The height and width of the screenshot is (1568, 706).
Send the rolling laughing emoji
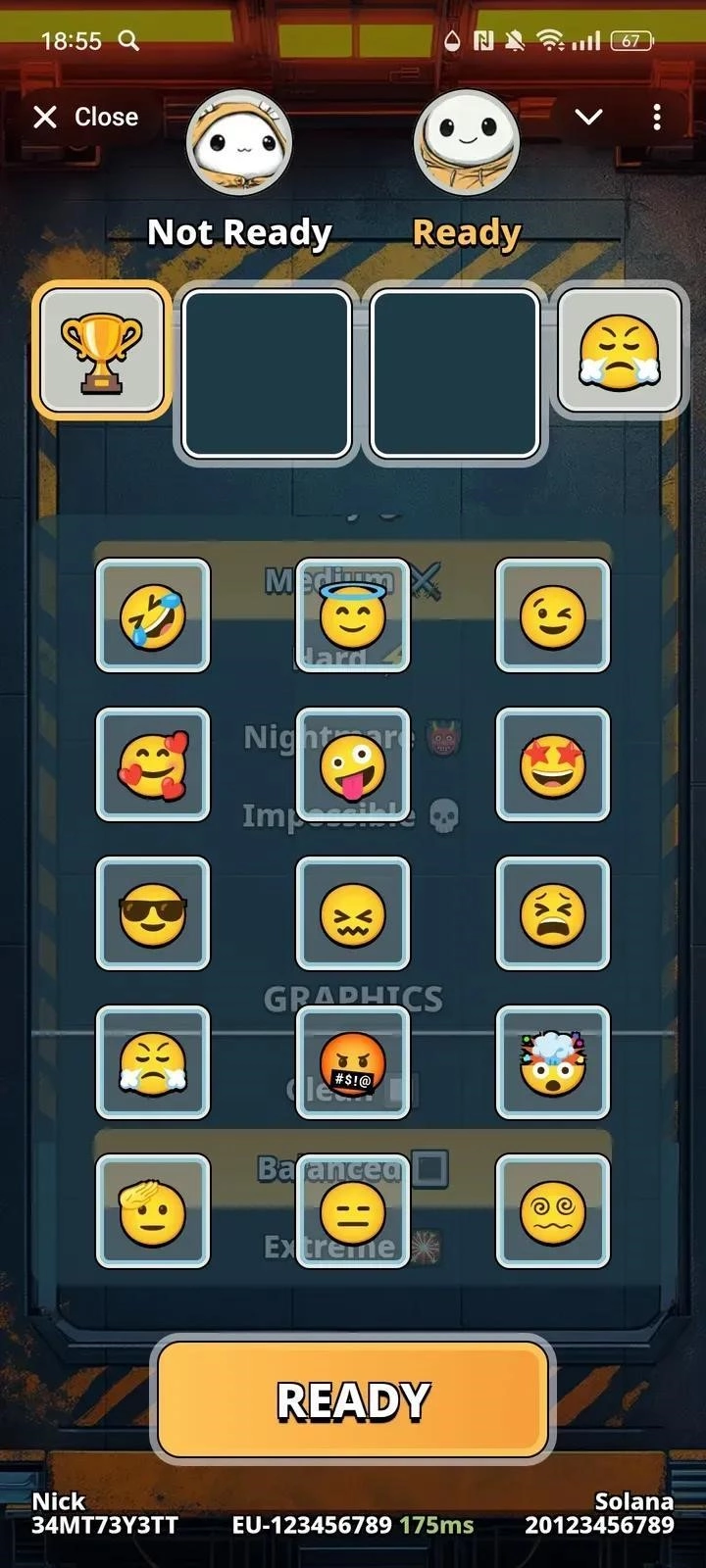coord(153,615)
